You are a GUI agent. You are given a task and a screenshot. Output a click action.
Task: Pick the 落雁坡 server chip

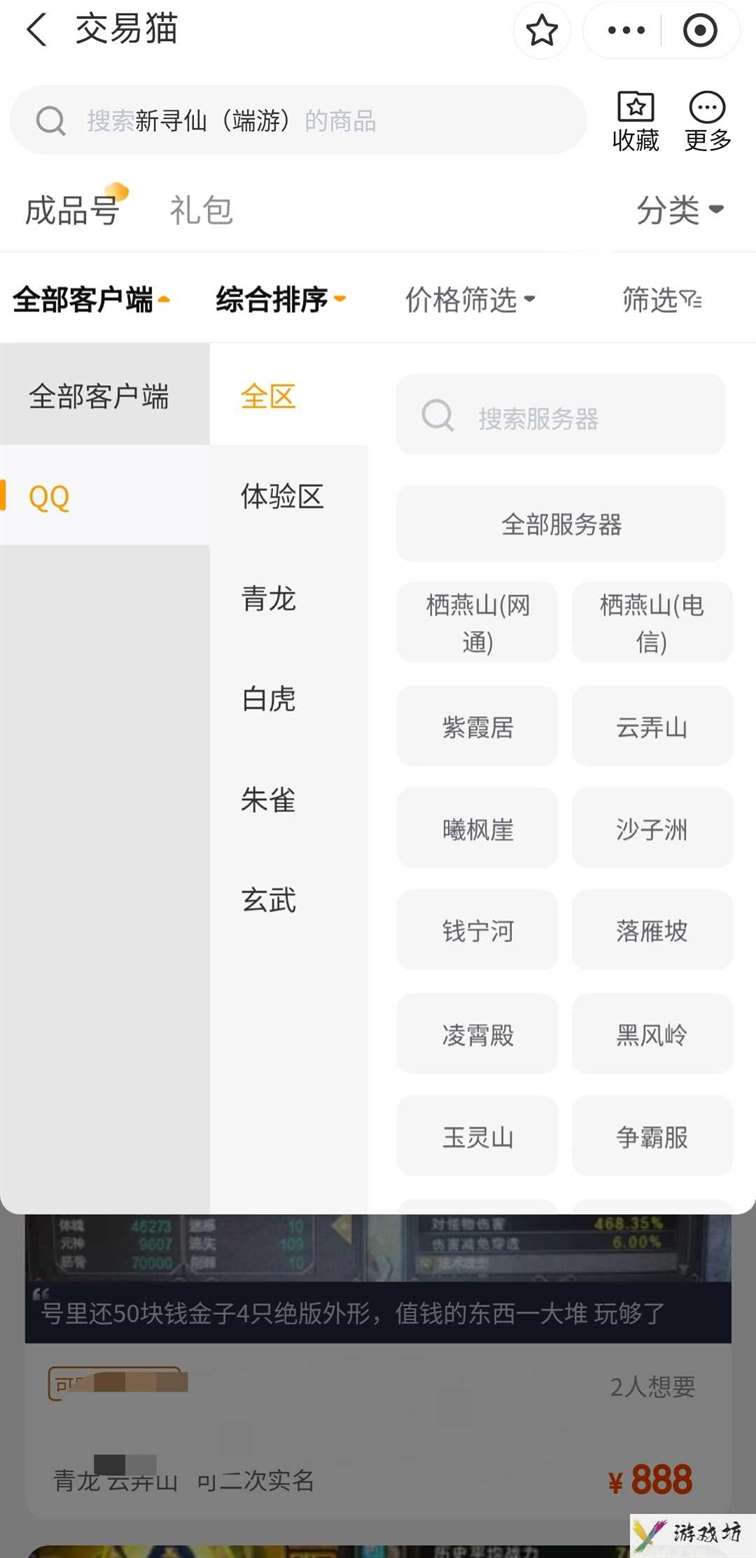(x=652, y=930)
